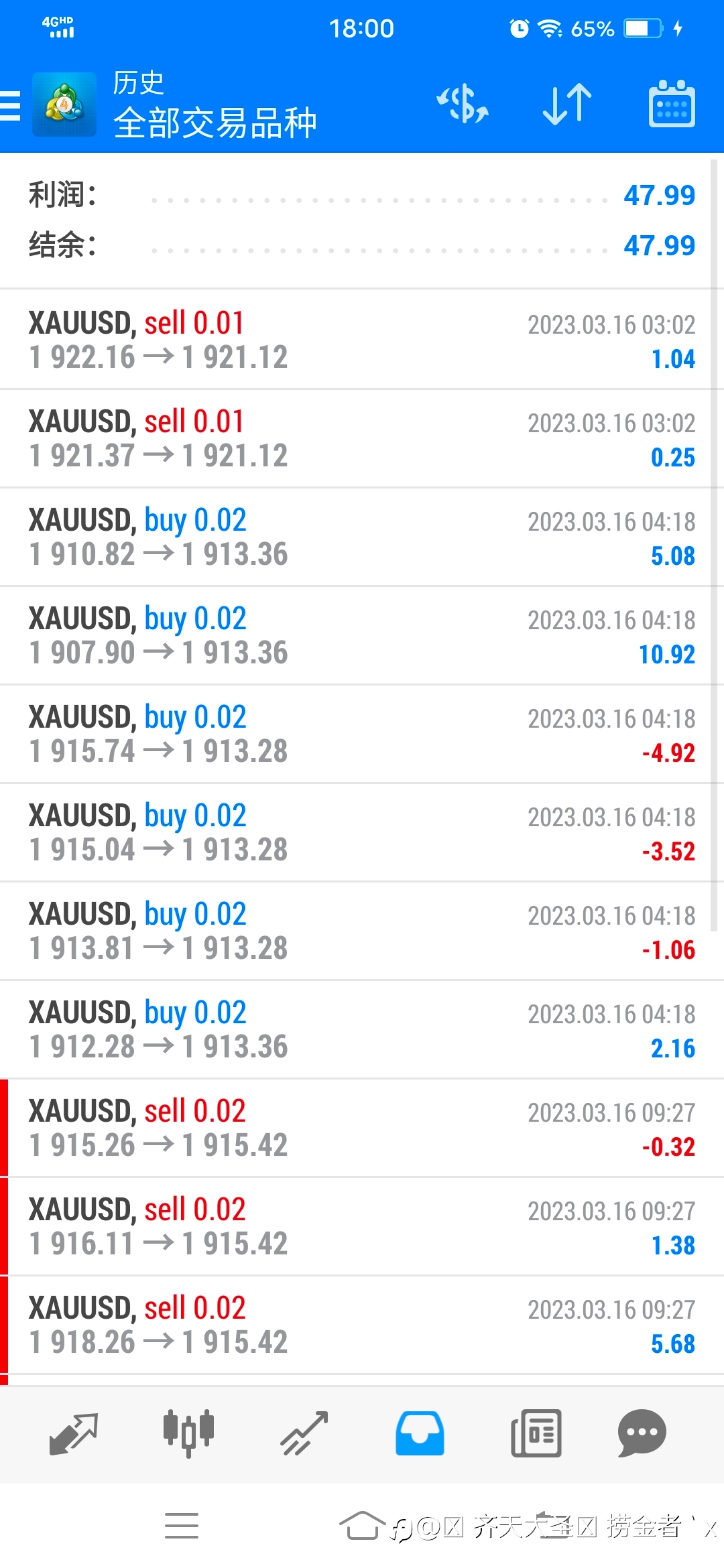Image resolution: width=724 pixels, height=1568 pixels.
Task: Switch to the Messages chat tab
Action: pos(642,1433)
